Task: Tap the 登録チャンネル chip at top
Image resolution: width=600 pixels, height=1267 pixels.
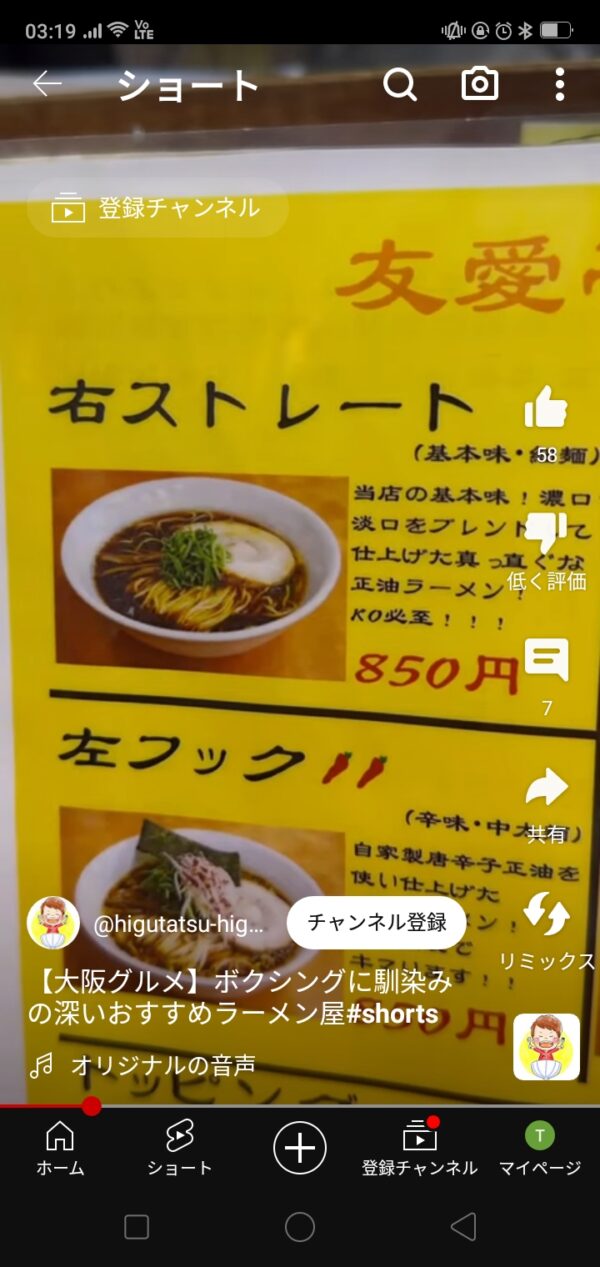Action: pos(157,208)
